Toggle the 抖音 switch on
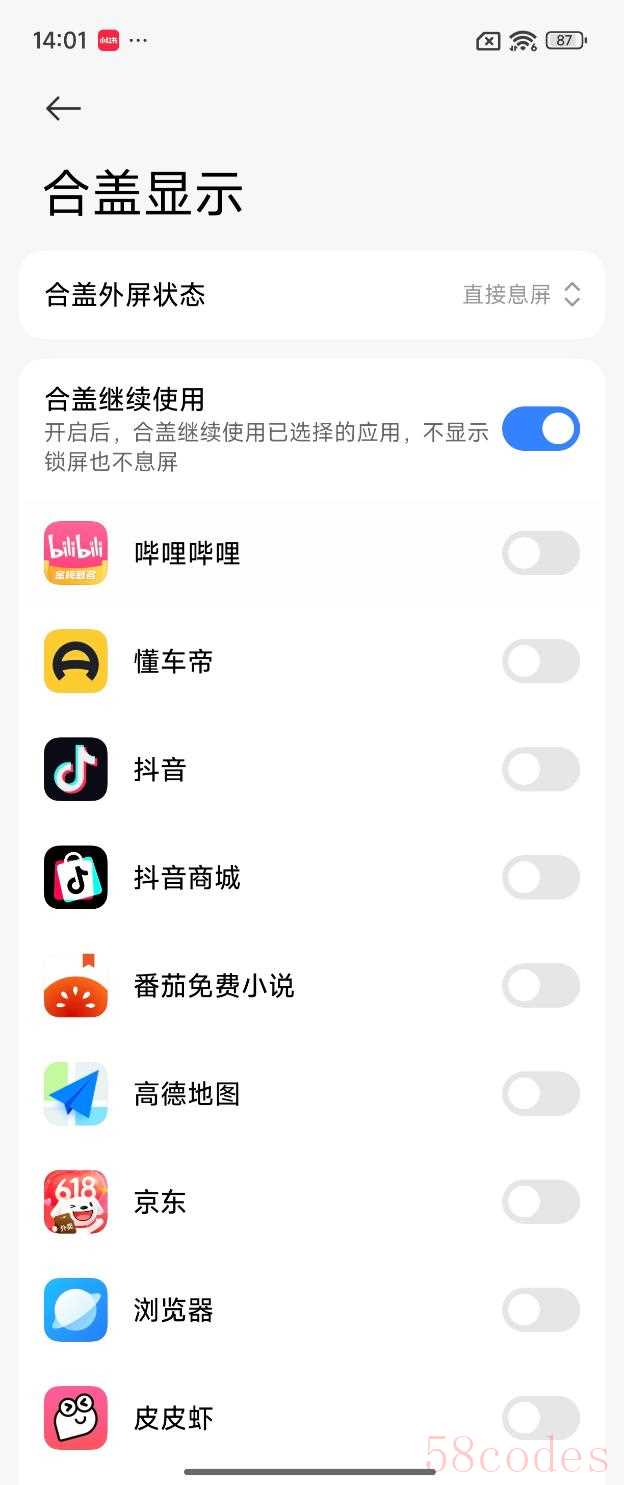624x1485 pixels. click(x=540, y=769)
